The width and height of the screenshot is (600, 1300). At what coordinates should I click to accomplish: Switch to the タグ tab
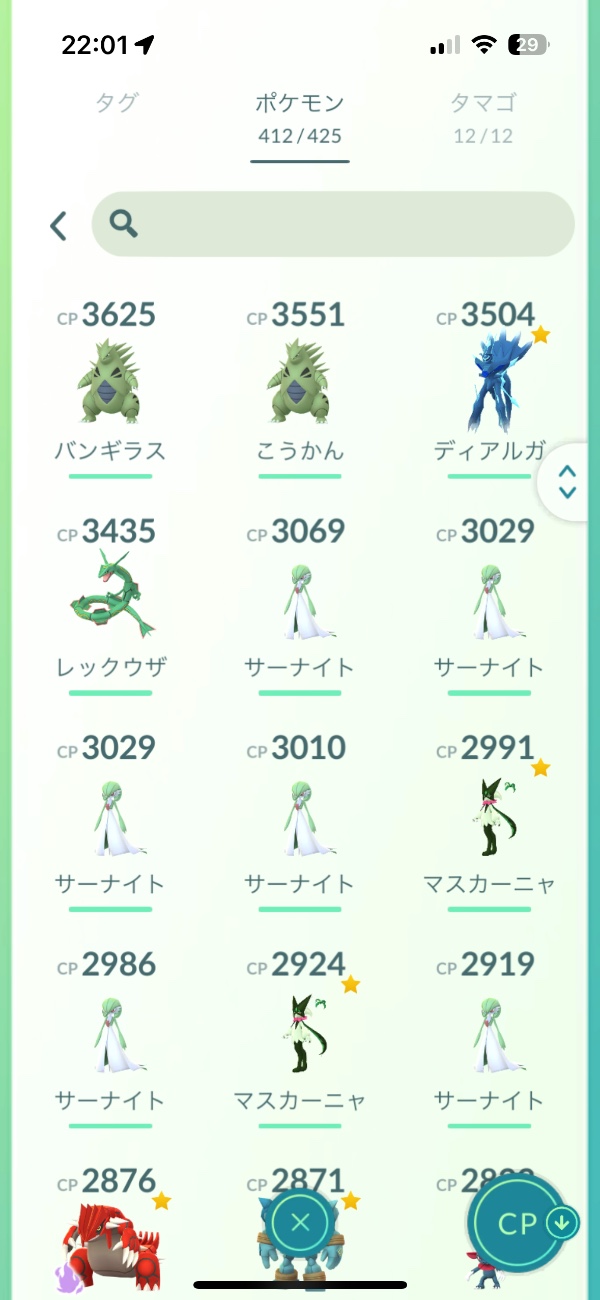point(117,103)
